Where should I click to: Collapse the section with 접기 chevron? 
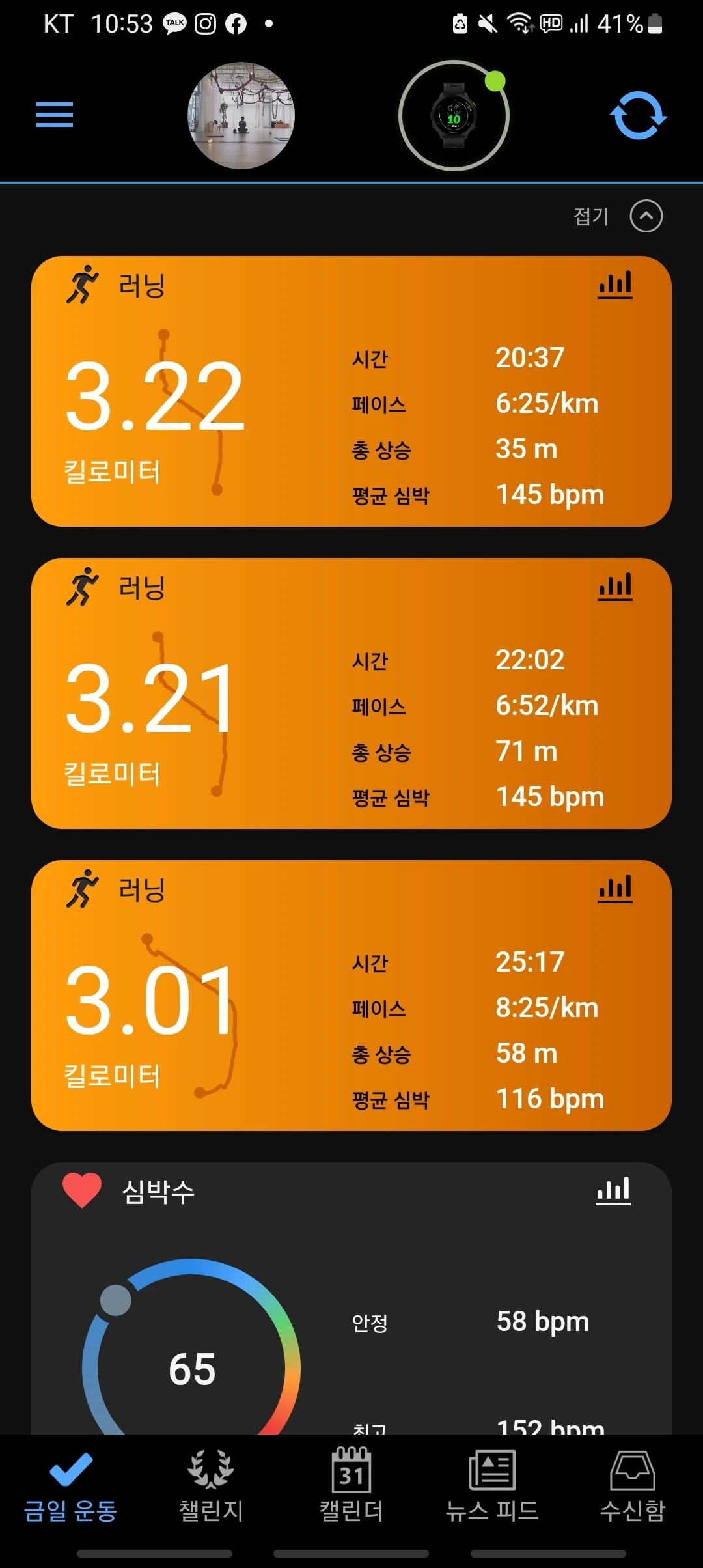click(x=646, y=216)
